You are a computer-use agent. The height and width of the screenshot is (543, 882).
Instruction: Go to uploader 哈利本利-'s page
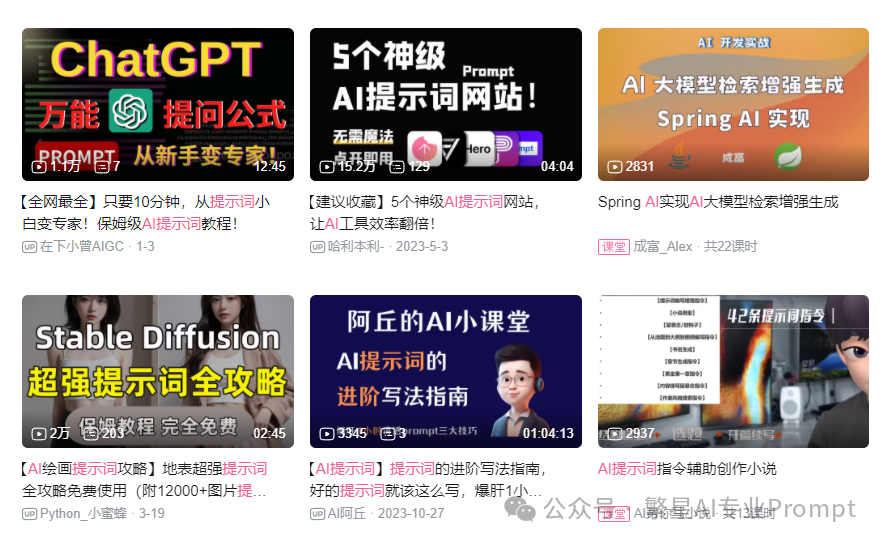point(356,246)
